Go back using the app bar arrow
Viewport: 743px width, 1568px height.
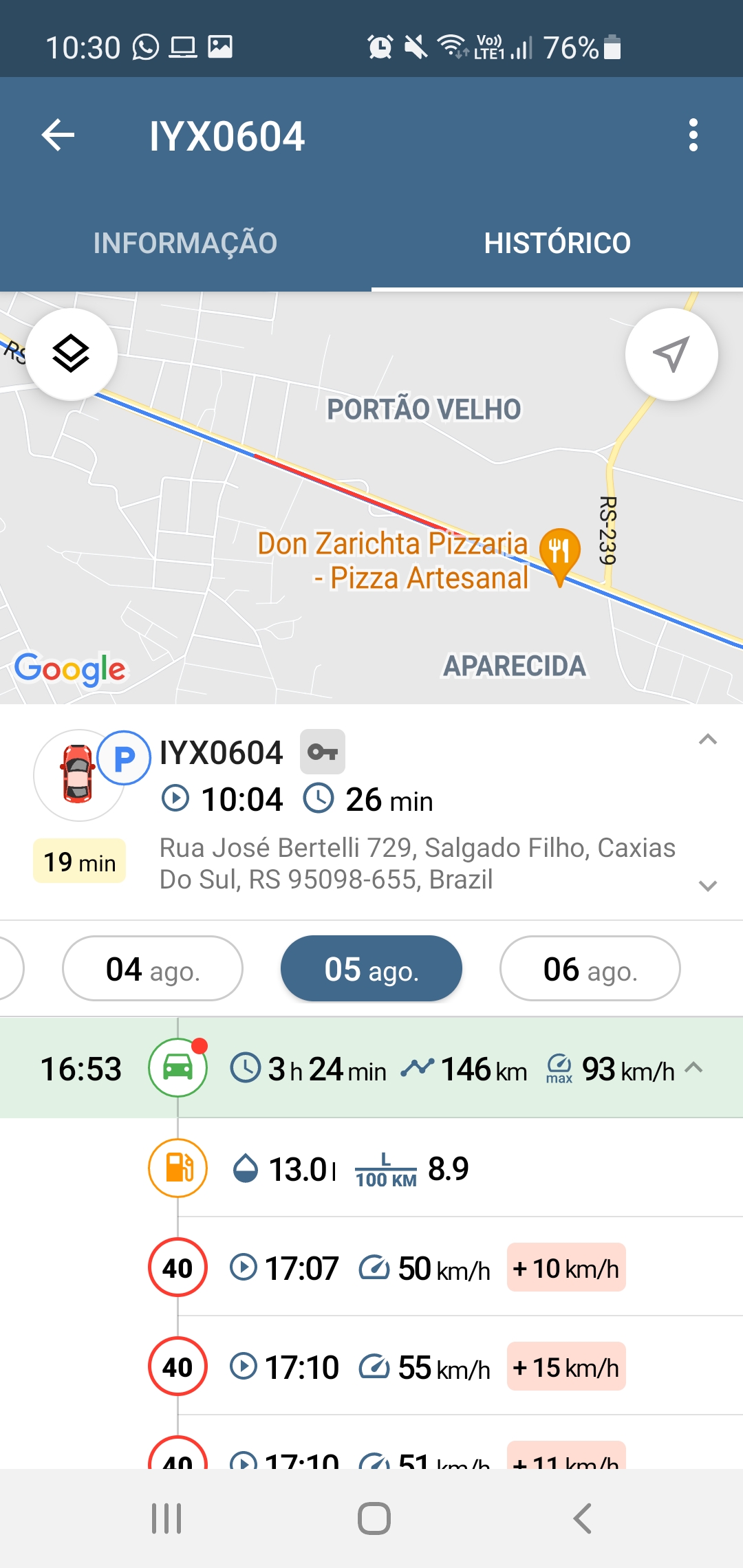tap(58, 135)
